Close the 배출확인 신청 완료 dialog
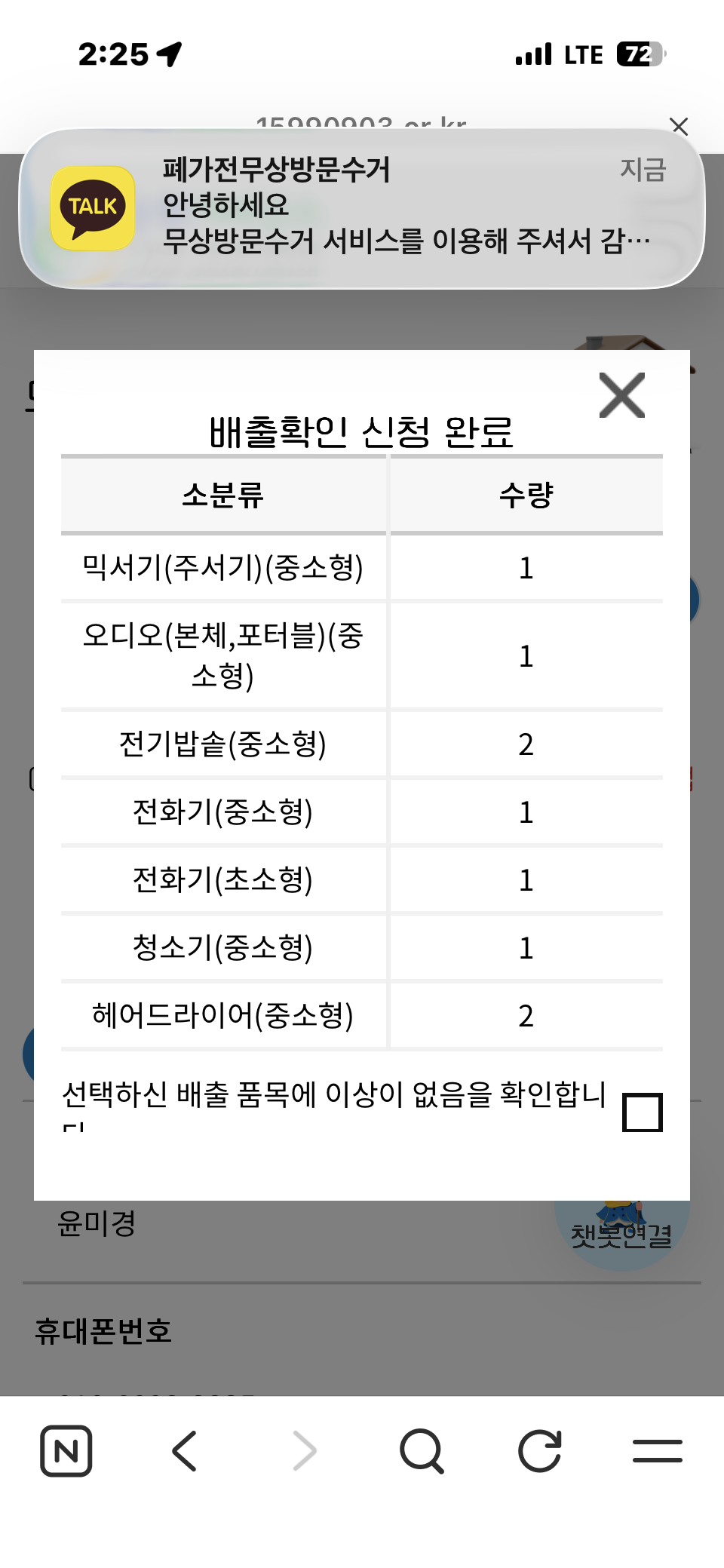Viewport: 724px width, 1568px height. click(x=622, y=395)
